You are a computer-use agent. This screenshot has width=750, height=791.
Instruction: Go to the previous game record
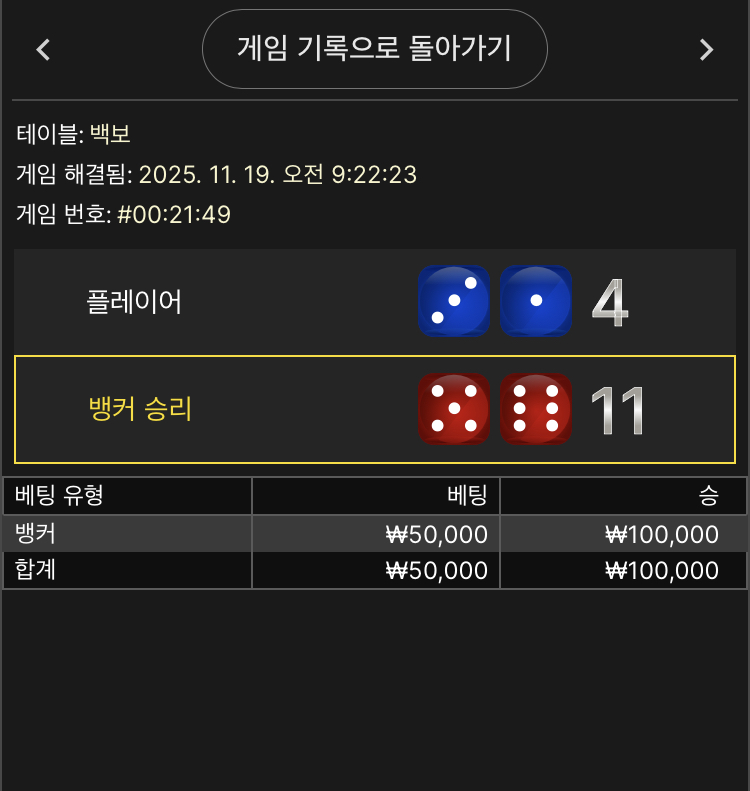point(43,50)
